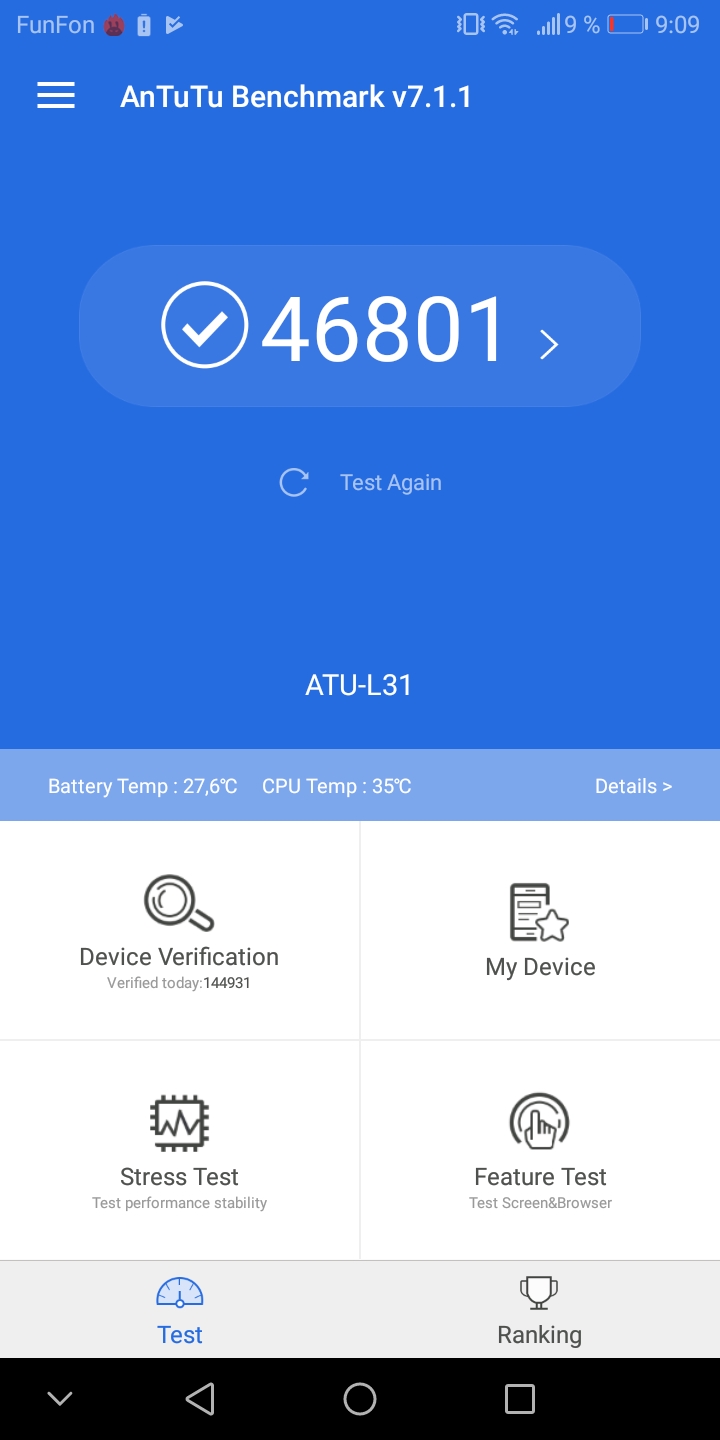Open Device Verification
This screenshot has width=720, height=1440.
pos(179,932)
